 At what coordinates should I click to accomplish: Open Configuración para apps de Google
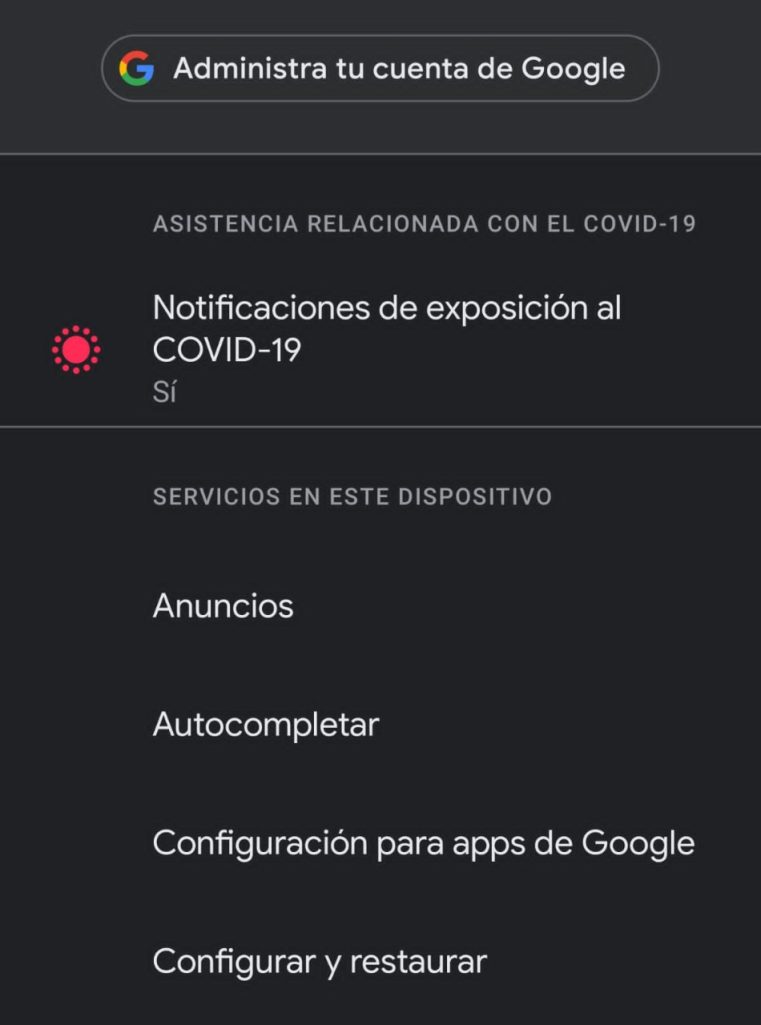[423, 843]
